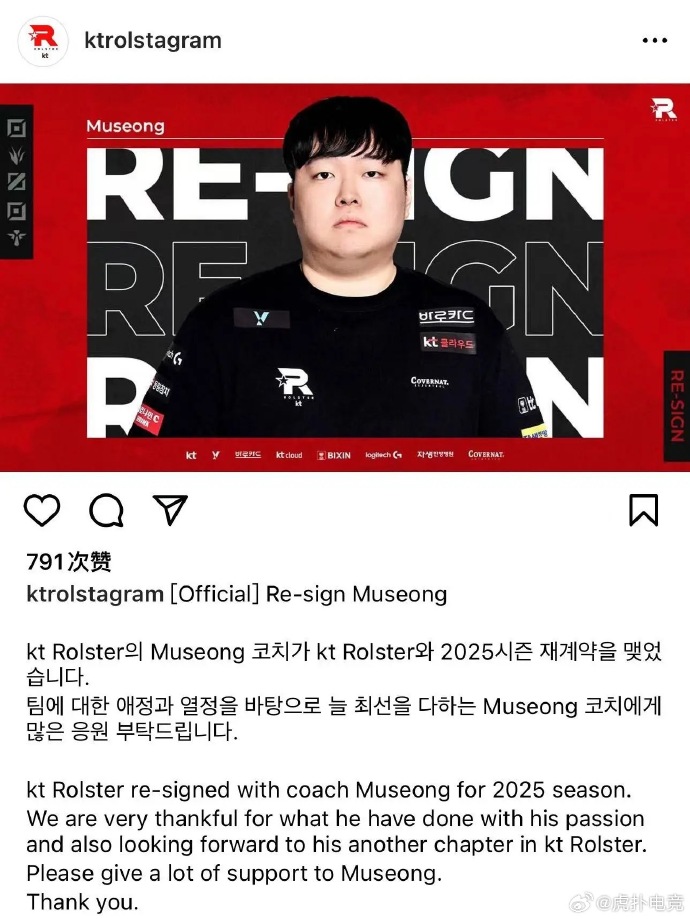Open the ktrolstagram username in the header
The image size is (690, 919).
[154, 41]
